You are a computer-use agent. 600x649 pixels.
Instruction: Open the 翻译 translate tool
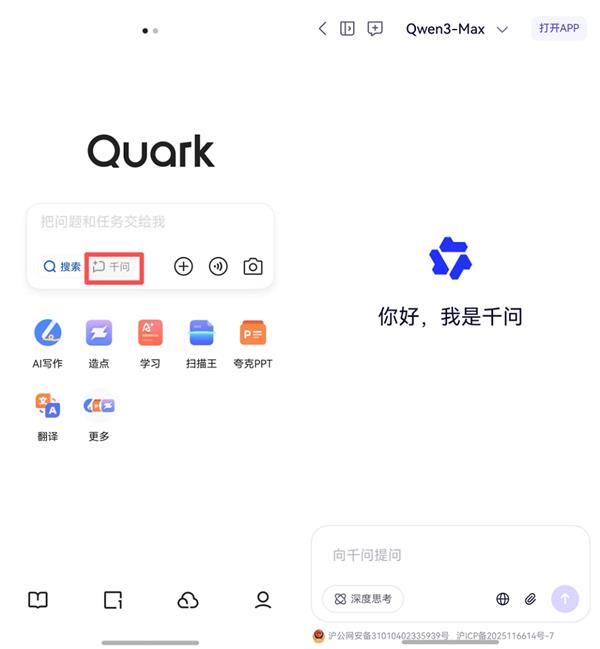pos(47,415)
